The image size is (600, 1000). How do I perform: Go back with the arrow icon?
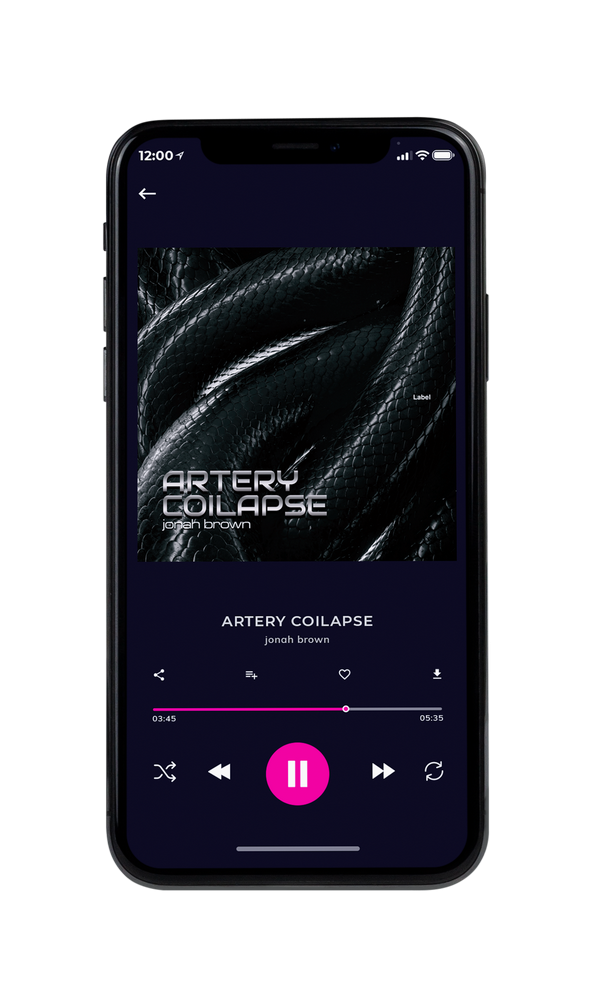147,193
